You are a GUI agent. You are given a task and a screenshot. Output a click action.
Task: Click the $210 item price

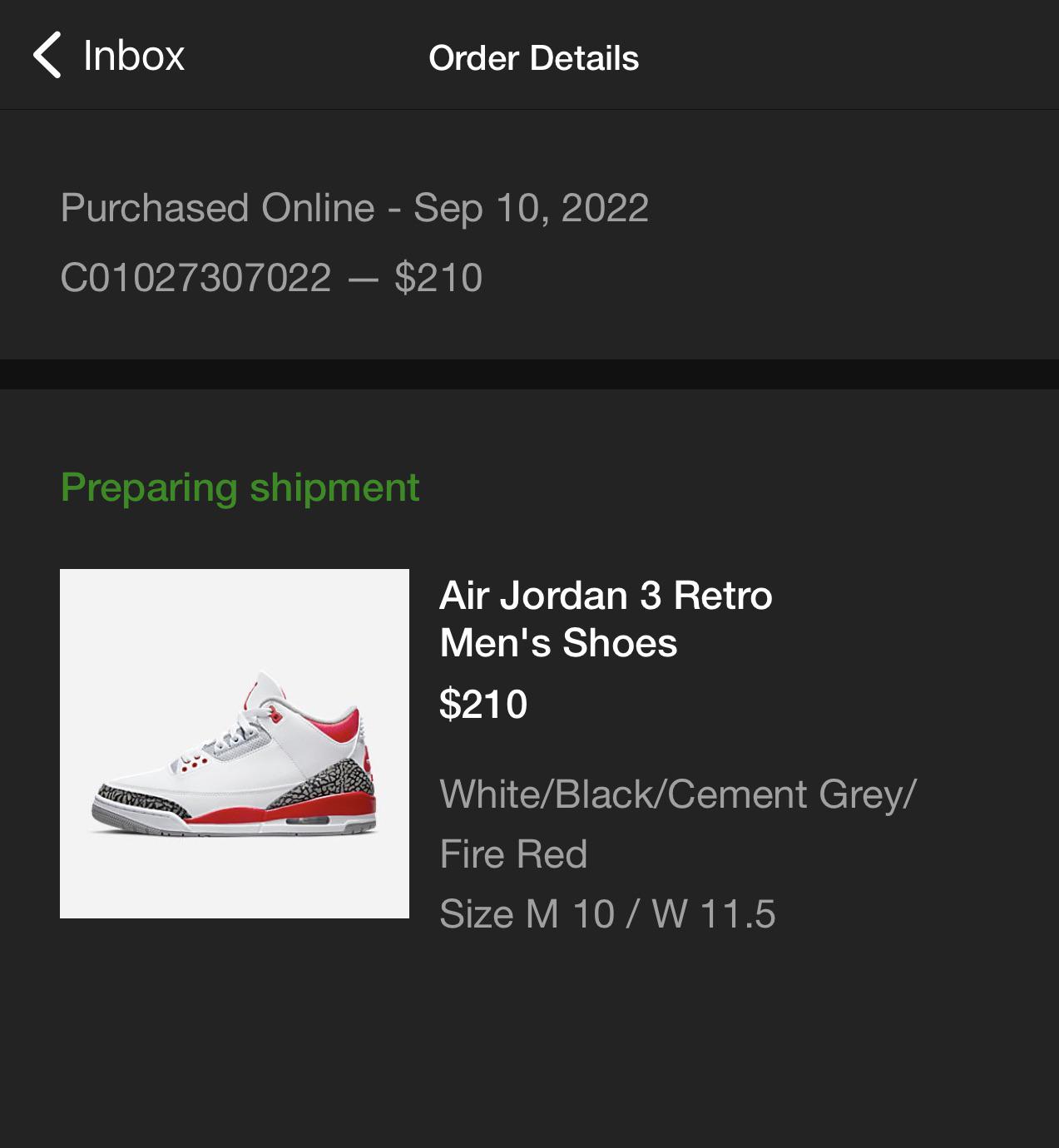click(x=482, y=706)
